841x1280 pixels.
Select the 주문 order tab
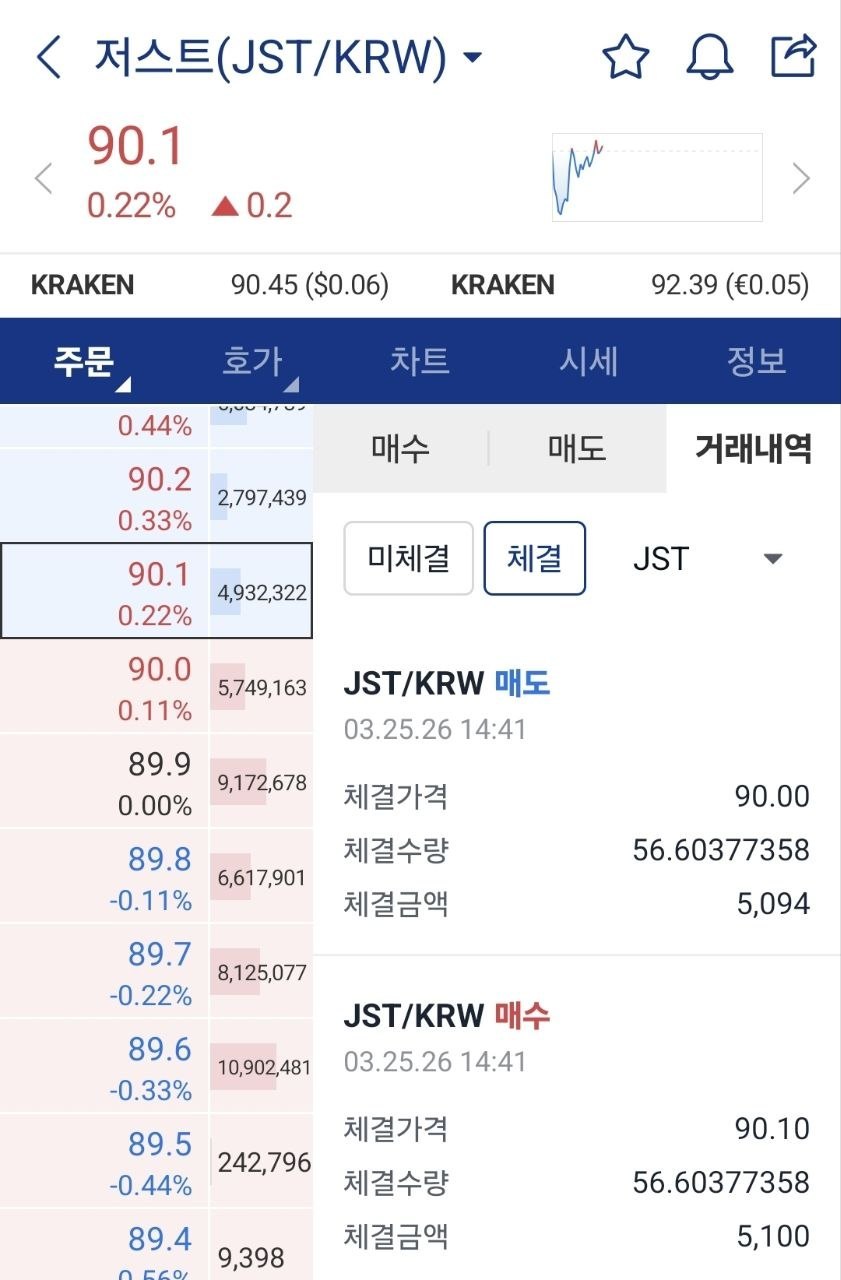(84, 362)
